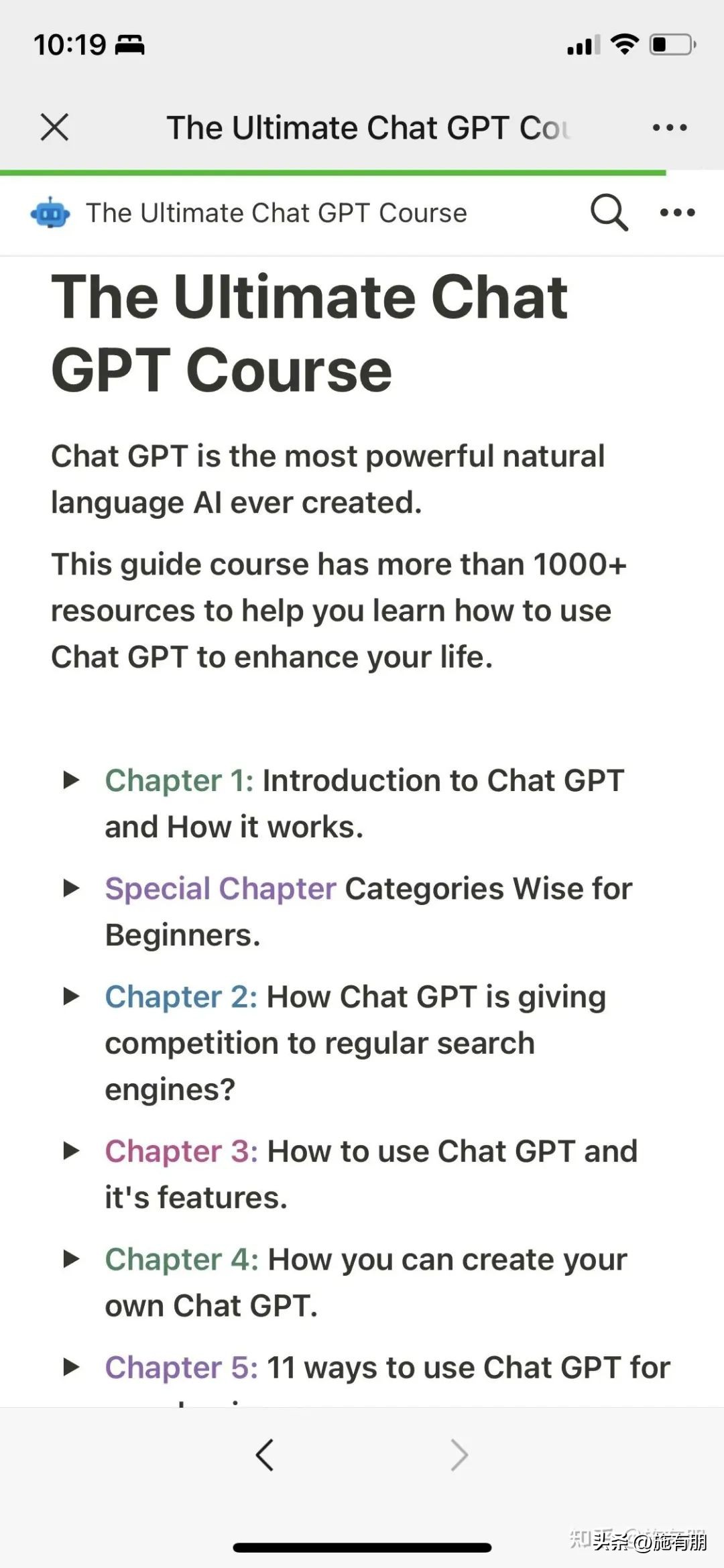Go back to the previous web page
Viewport: 724px width, 1568px height.
coord(265,1455)
